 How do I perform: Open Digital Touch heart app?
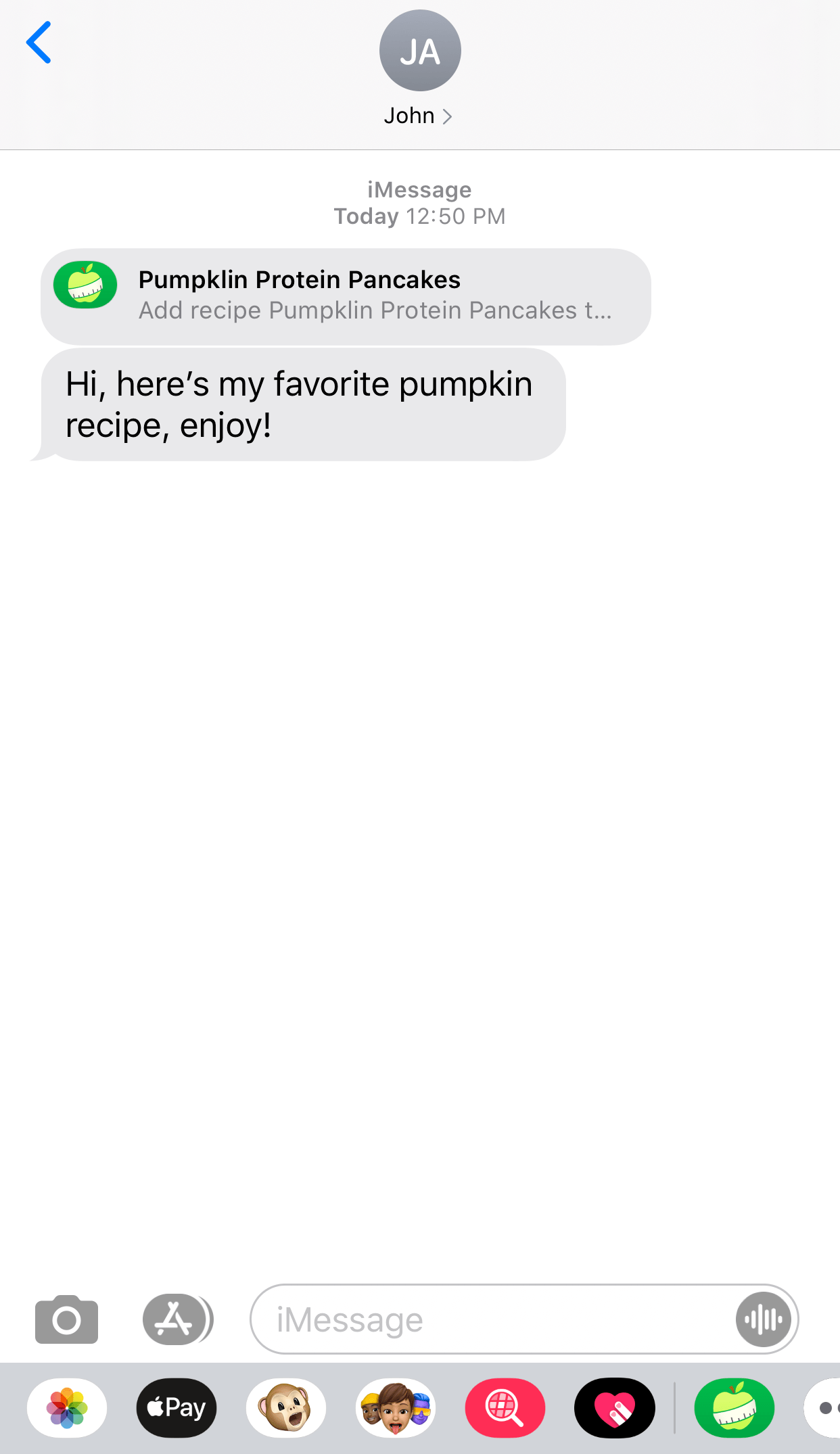614,1408
